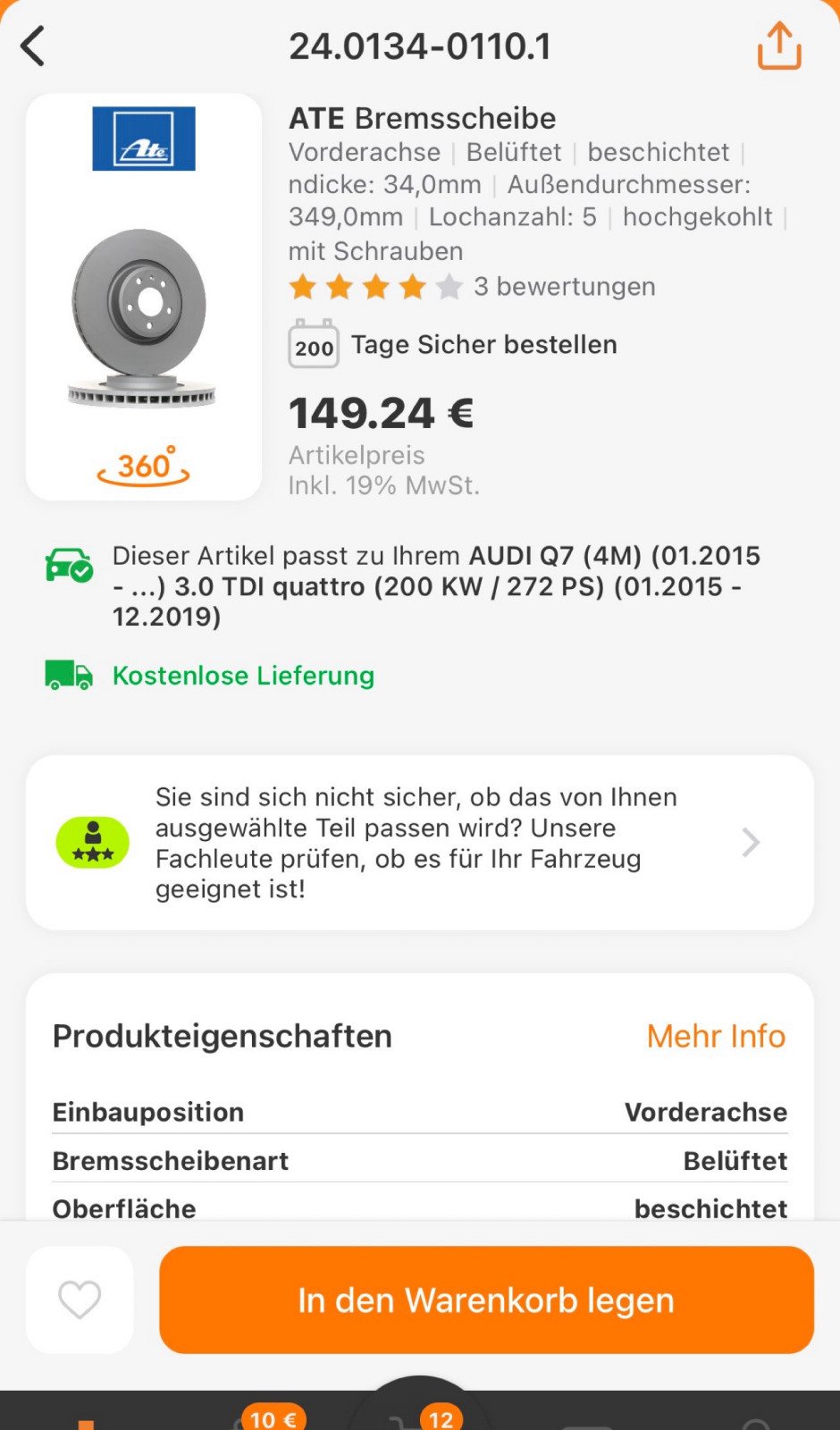The image size is (840, 1430).
Task: Go back using the back arrow
Action: [32, 45]
